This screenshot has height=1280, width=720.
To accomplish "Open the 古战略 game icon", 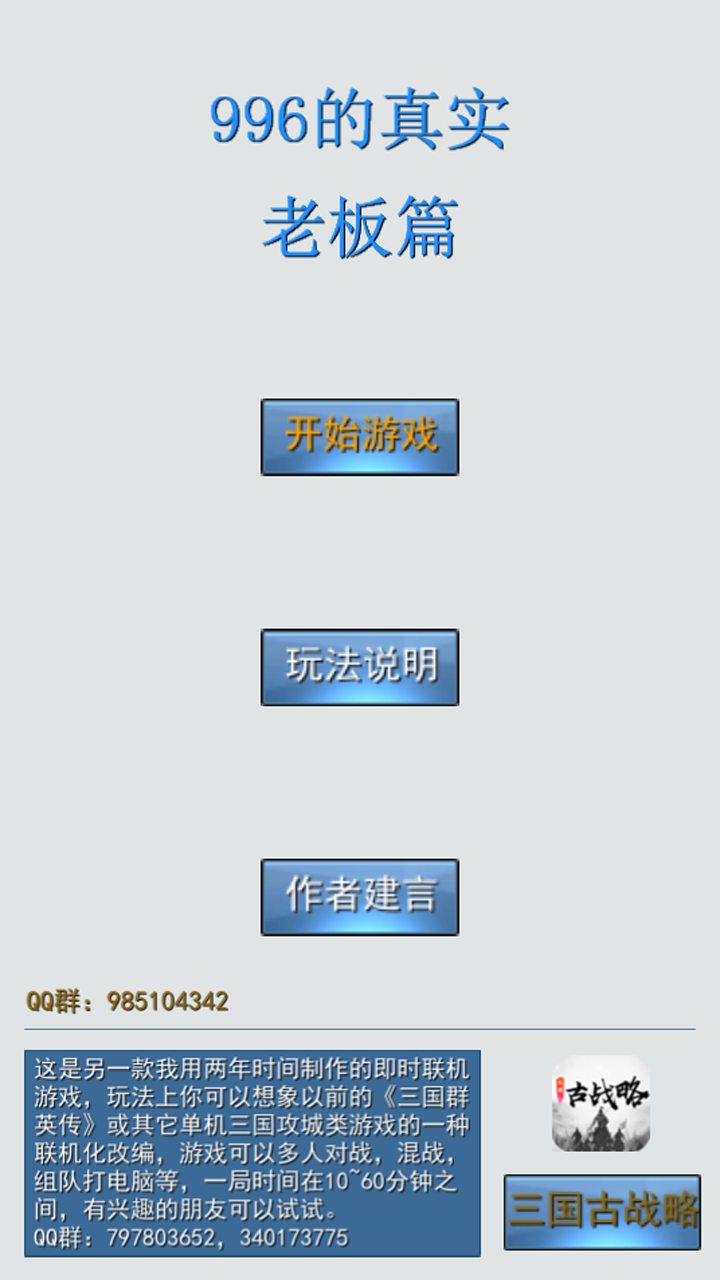I will tap(601, 1103).
